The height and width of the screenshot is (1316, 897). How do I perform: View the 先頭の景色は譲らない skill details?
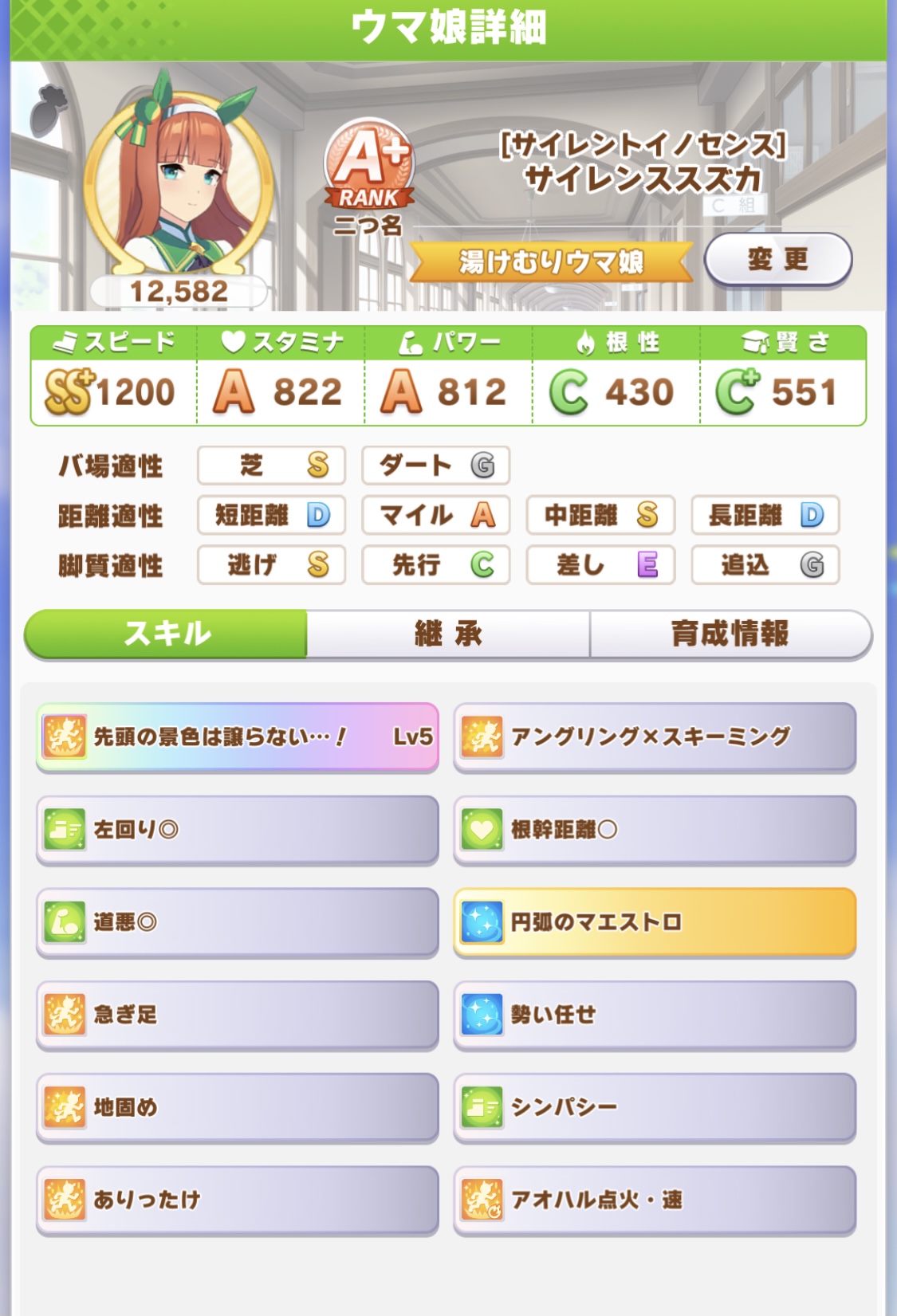click(238, 737)
